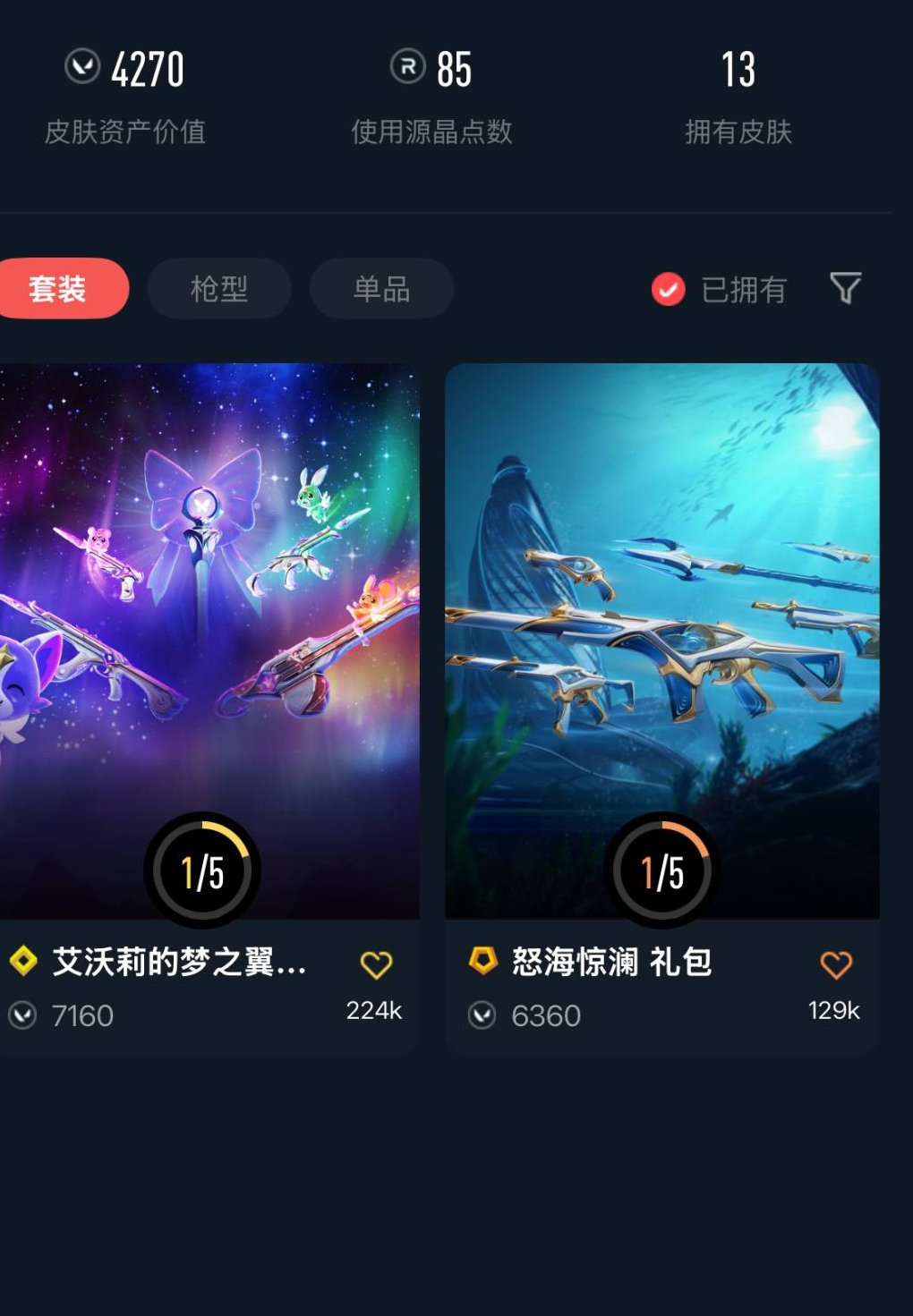This screenshot has width=913, height=1316.
Task: Switch to the 套装 tab
Action: 64,288
